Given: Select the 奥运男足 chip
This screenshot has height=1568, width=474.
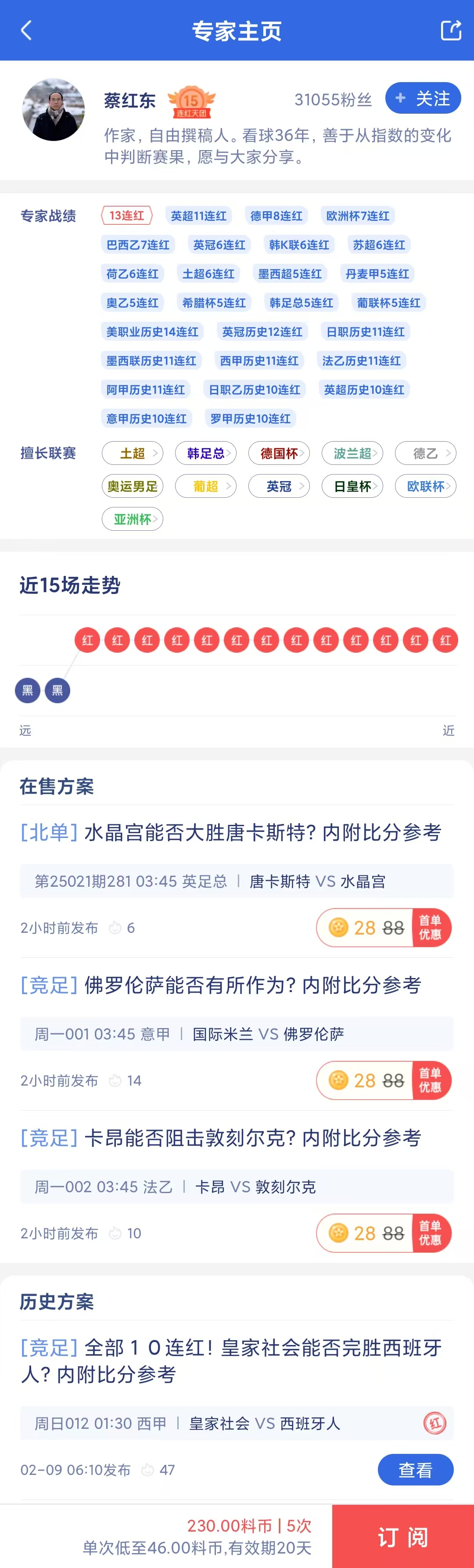Looking at the screenshot, I should [x=133, y=486].
